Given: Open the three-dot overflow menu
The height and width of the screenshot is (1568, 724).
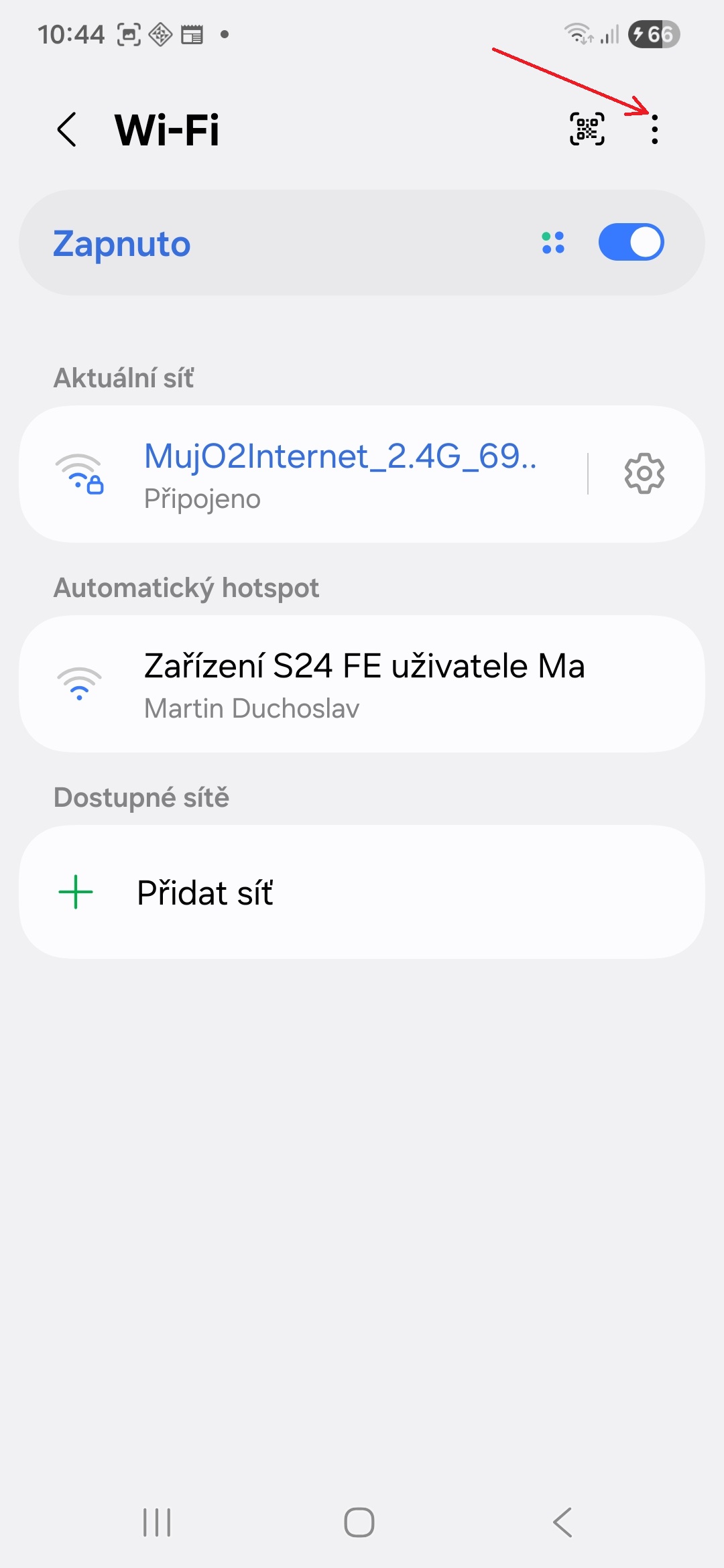Looking at the screenshot, I should [x=654, y=129].
